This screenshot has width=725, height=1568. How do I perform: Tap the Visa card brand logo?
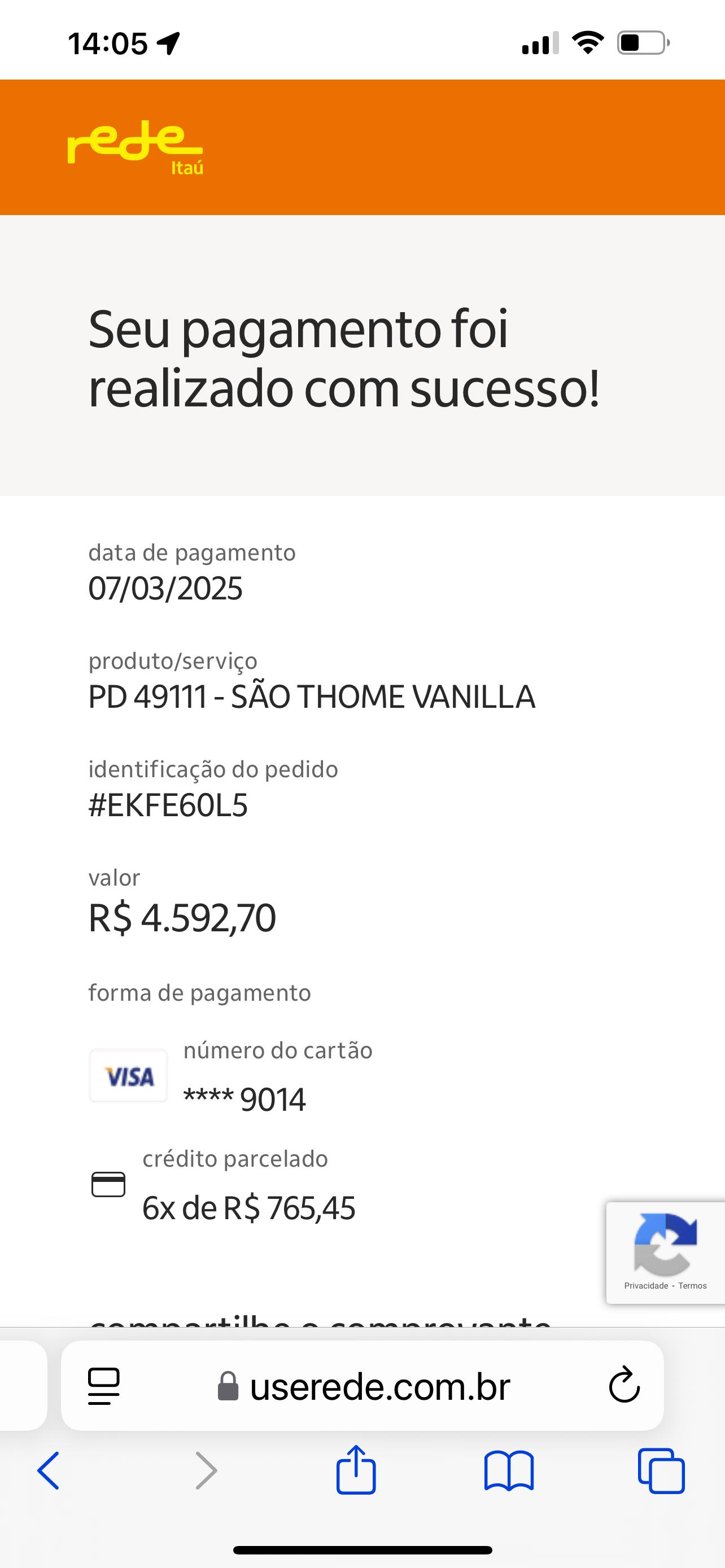128,1076
